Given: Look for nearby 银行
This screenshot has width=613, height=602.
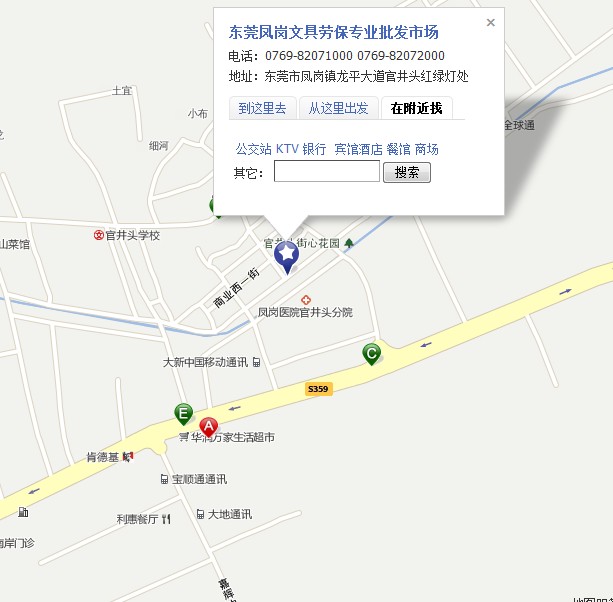Looking at the screenshot, I should 314,149.
